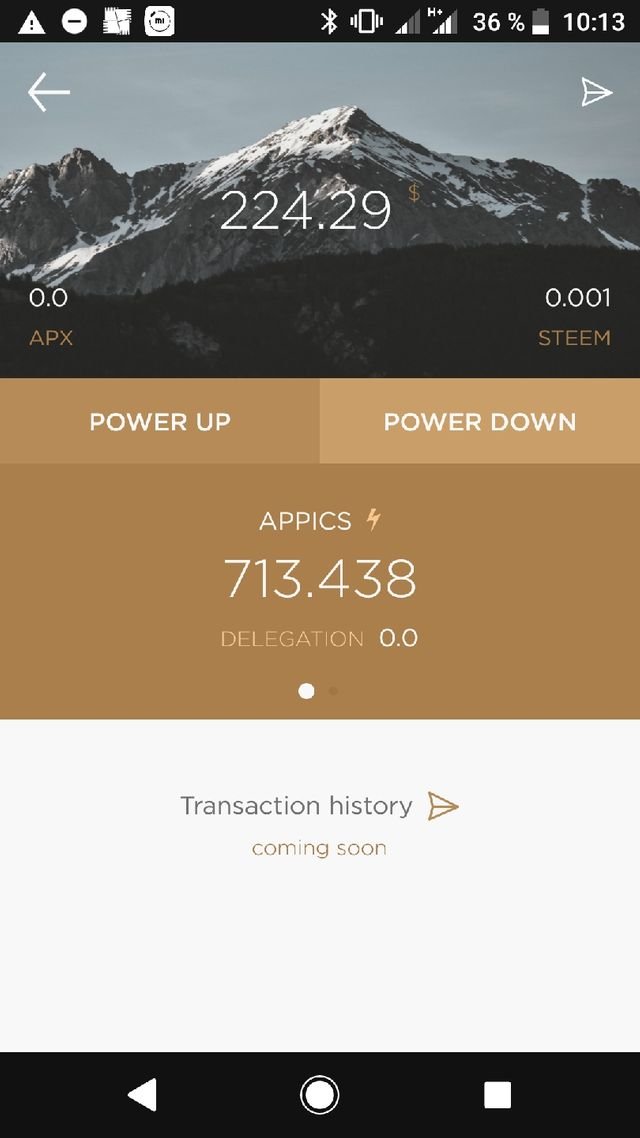Screen dimensions: 640x1138
Task: Choose the POWER DOWN button
Action: (480, 421)
